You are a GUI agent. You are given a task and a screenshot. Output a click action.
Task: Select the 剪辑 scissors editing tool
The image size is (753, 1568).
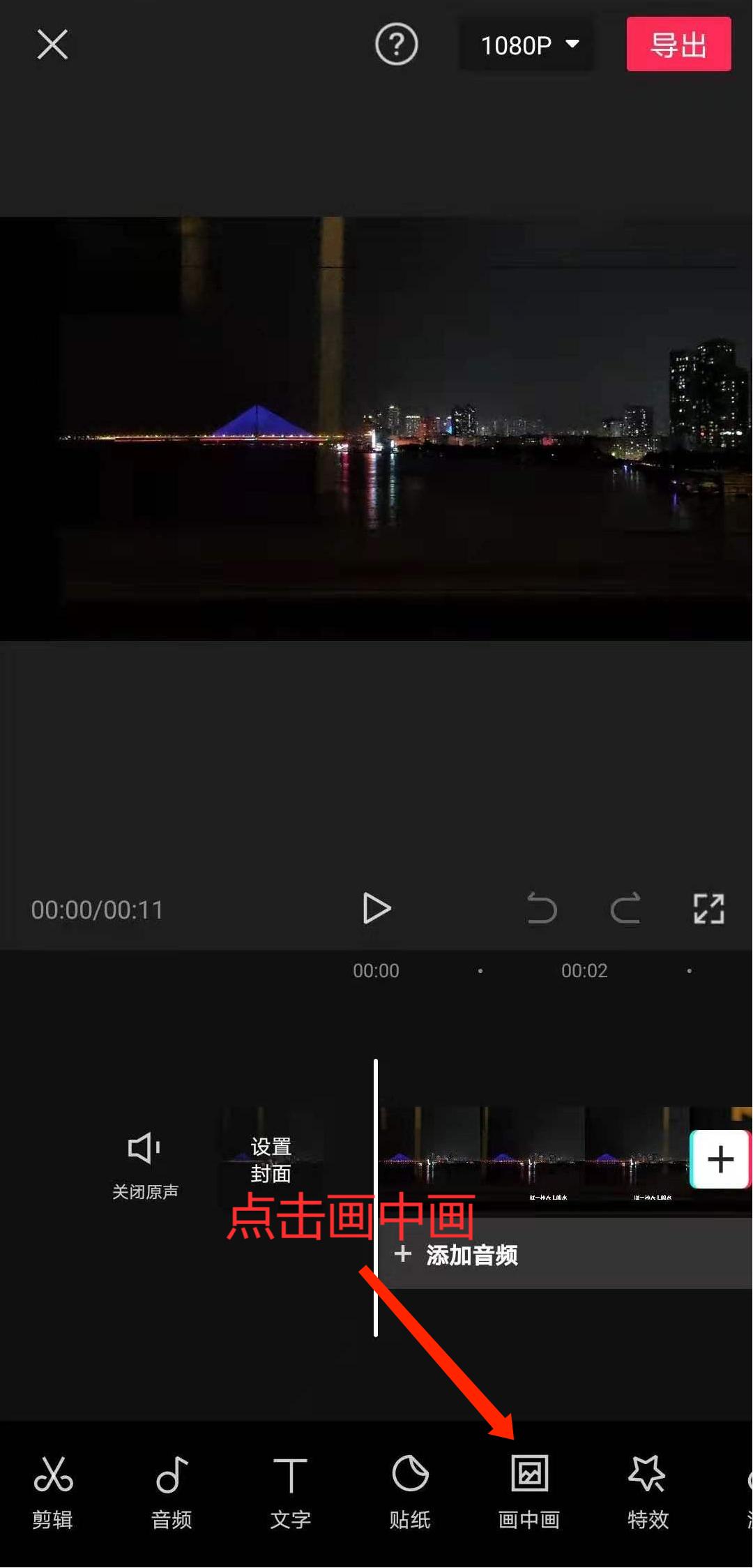(53, 1493)
